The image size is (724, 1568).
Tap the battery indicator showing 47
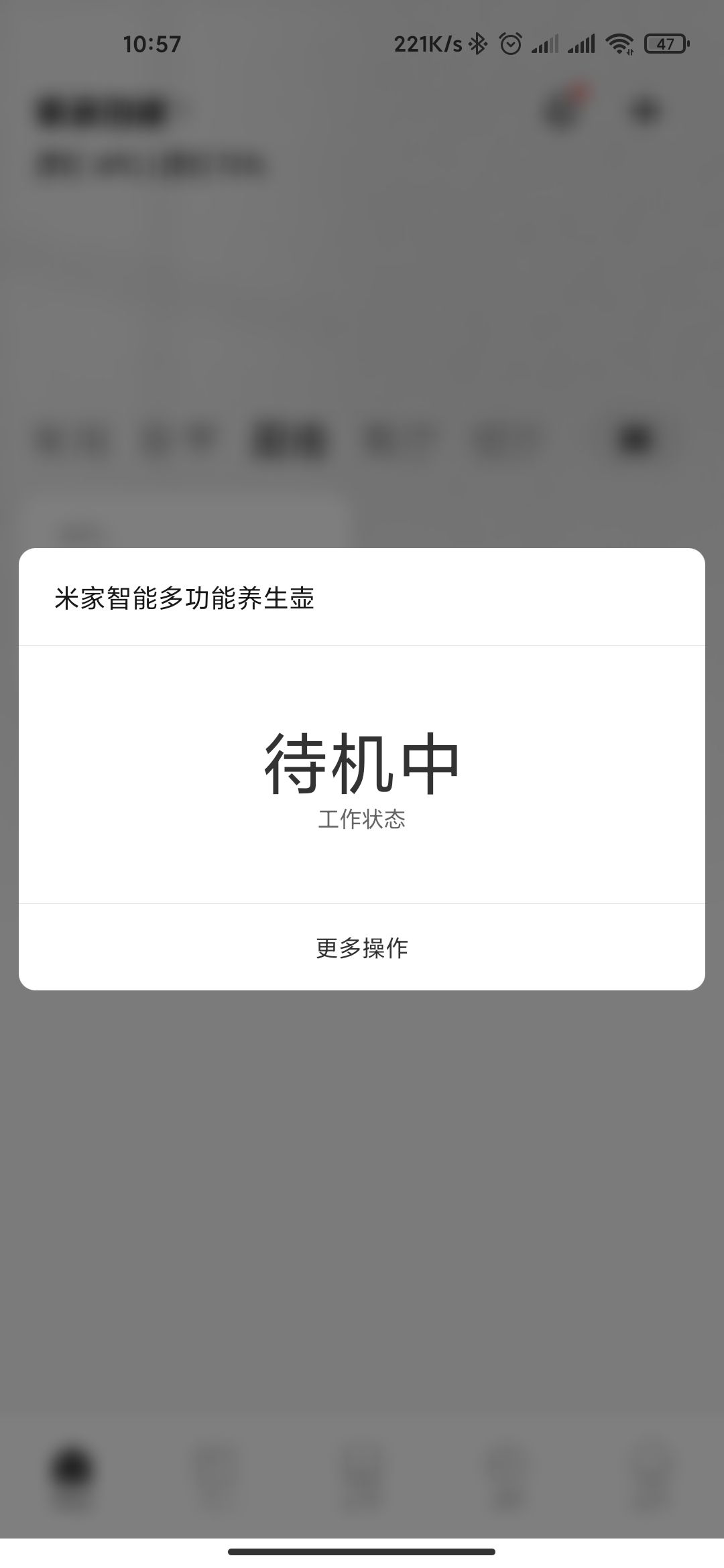pyautogui.click(x=664, y=44)
